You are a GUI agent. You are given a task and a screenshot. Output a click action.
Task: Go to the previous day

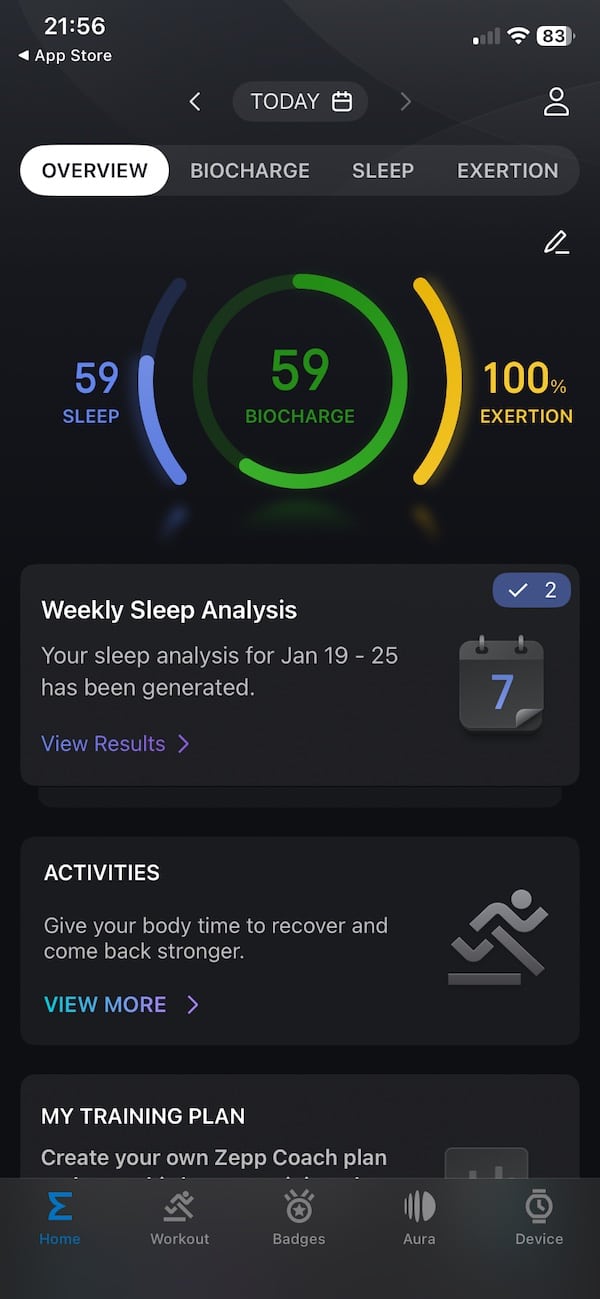(x=195, y=101)
